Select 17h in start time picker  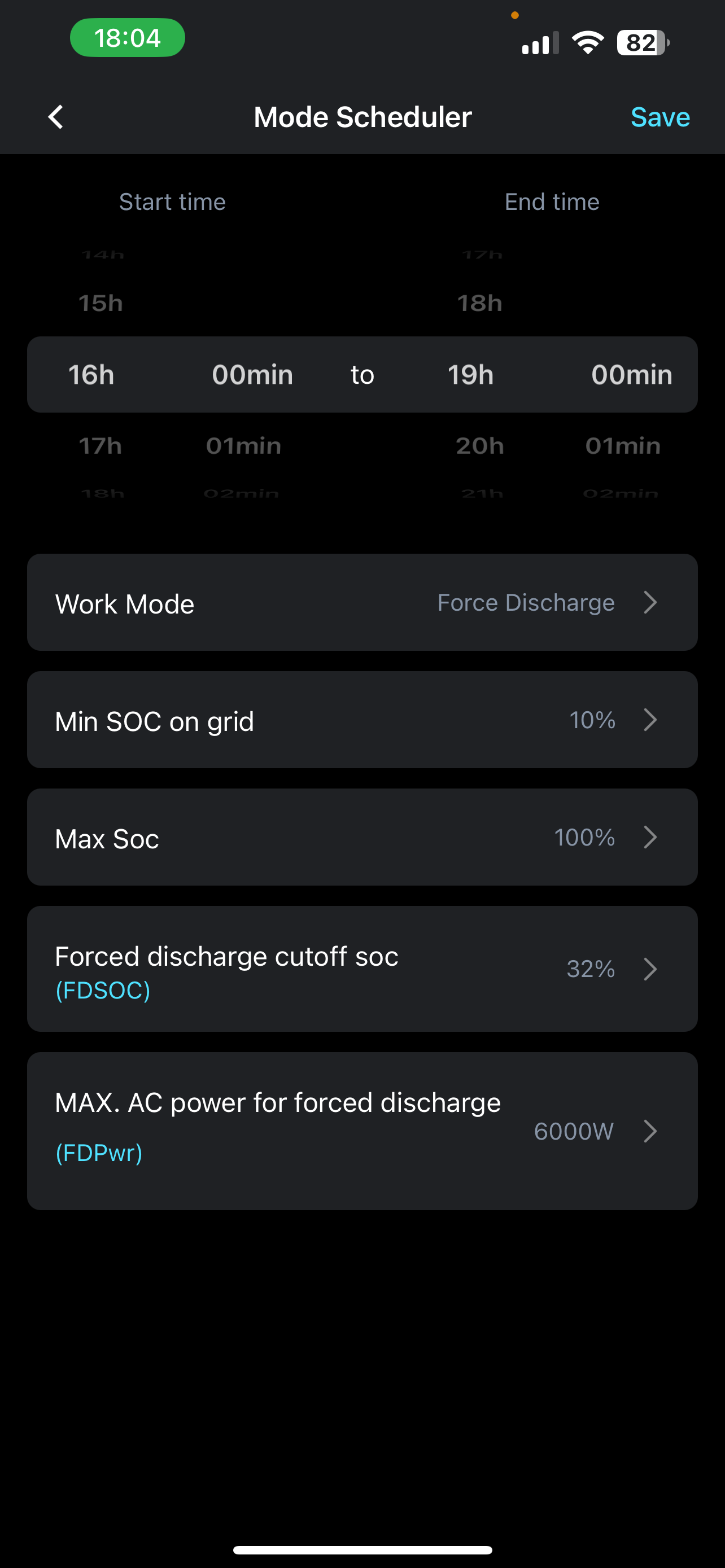(101, 446)
